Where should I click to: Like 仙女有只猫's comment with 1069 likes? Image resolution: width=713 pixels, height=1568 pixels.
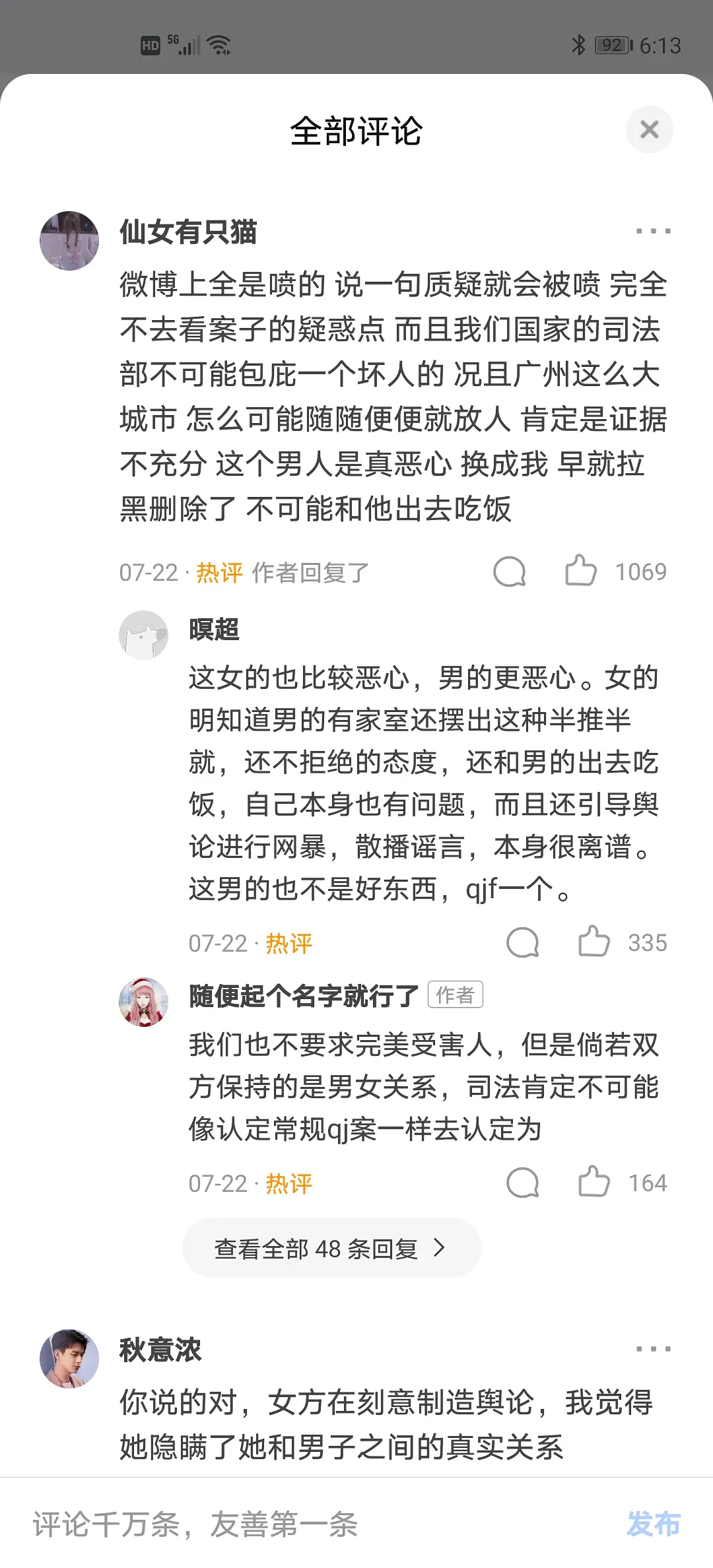(581, 571)
